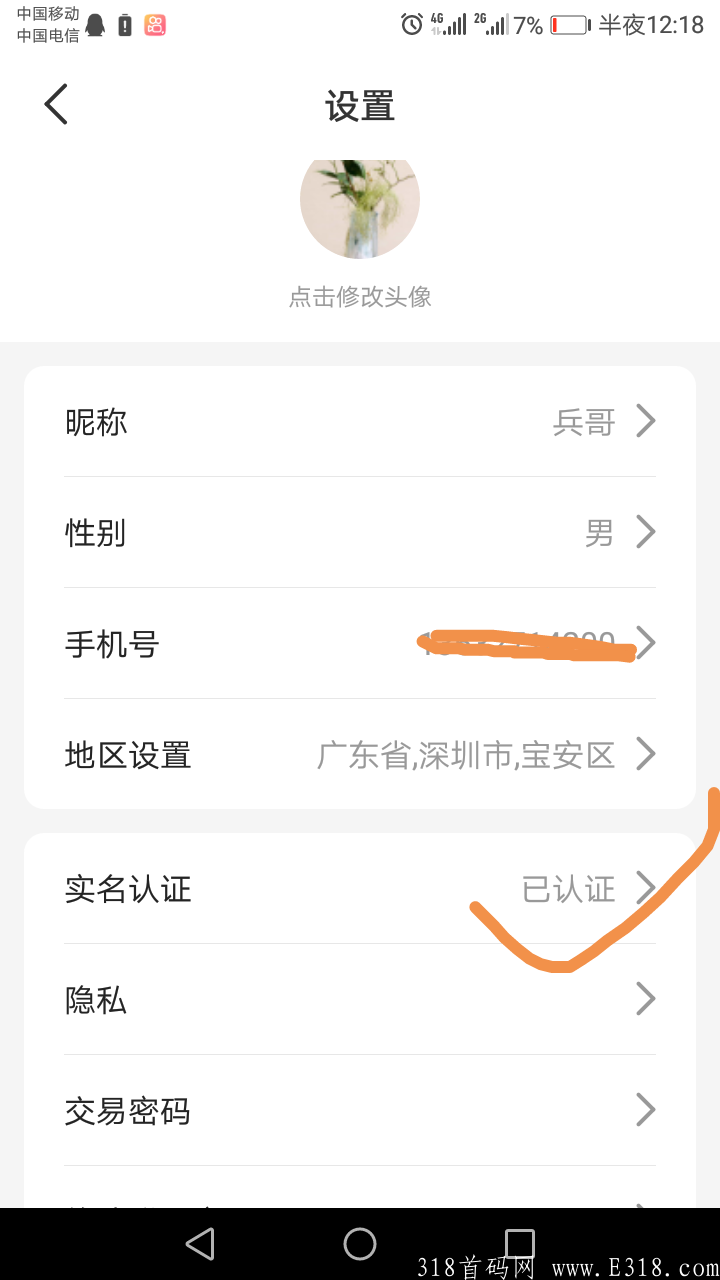Tap the red app icon in the notification area
The width and height of the screenshot is (720, 1280).
coord(154,24)
